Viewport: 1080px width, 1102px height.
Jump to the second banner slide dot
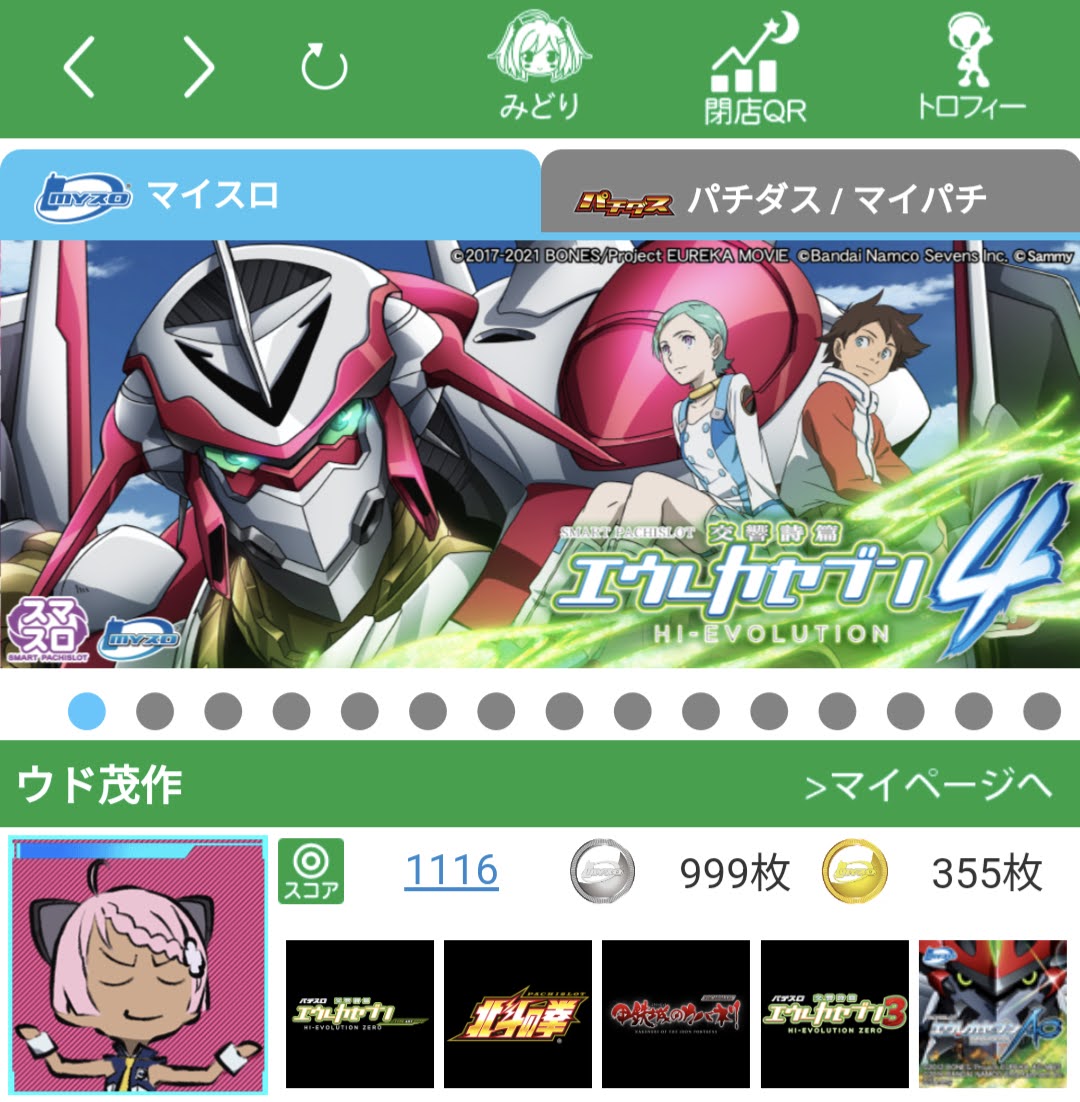155,711
